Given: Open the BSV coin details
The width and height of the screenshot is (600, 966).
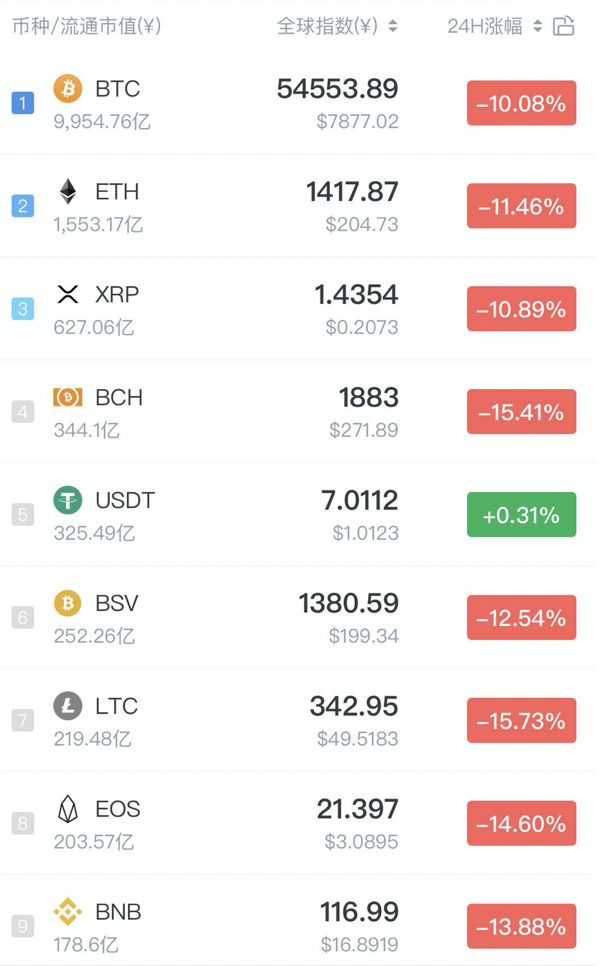Looking at the screenshot, I should point(200,618).
